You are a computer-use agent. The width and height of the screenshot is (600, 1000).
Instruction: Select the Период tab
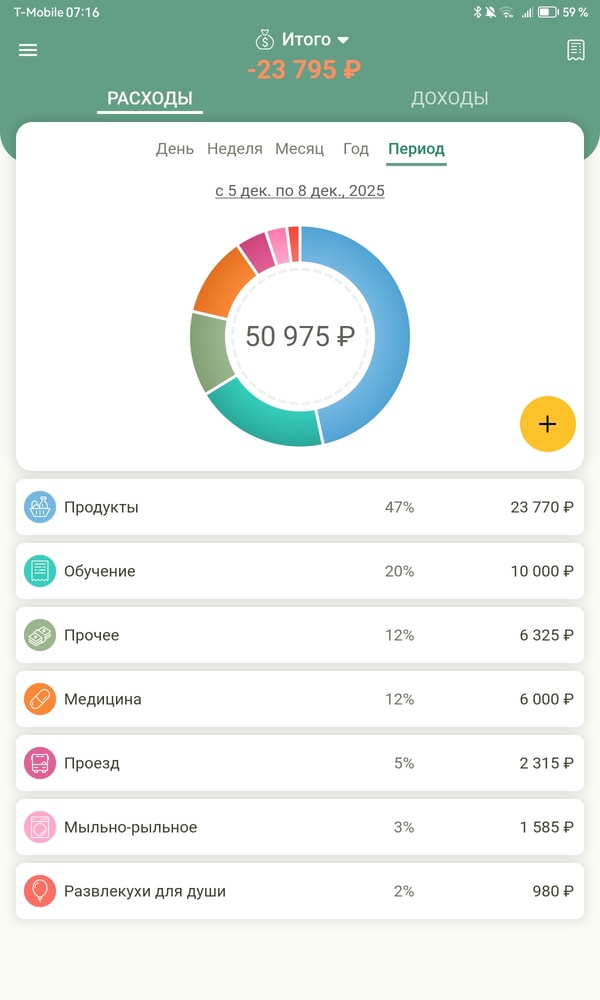pos(416,149)
